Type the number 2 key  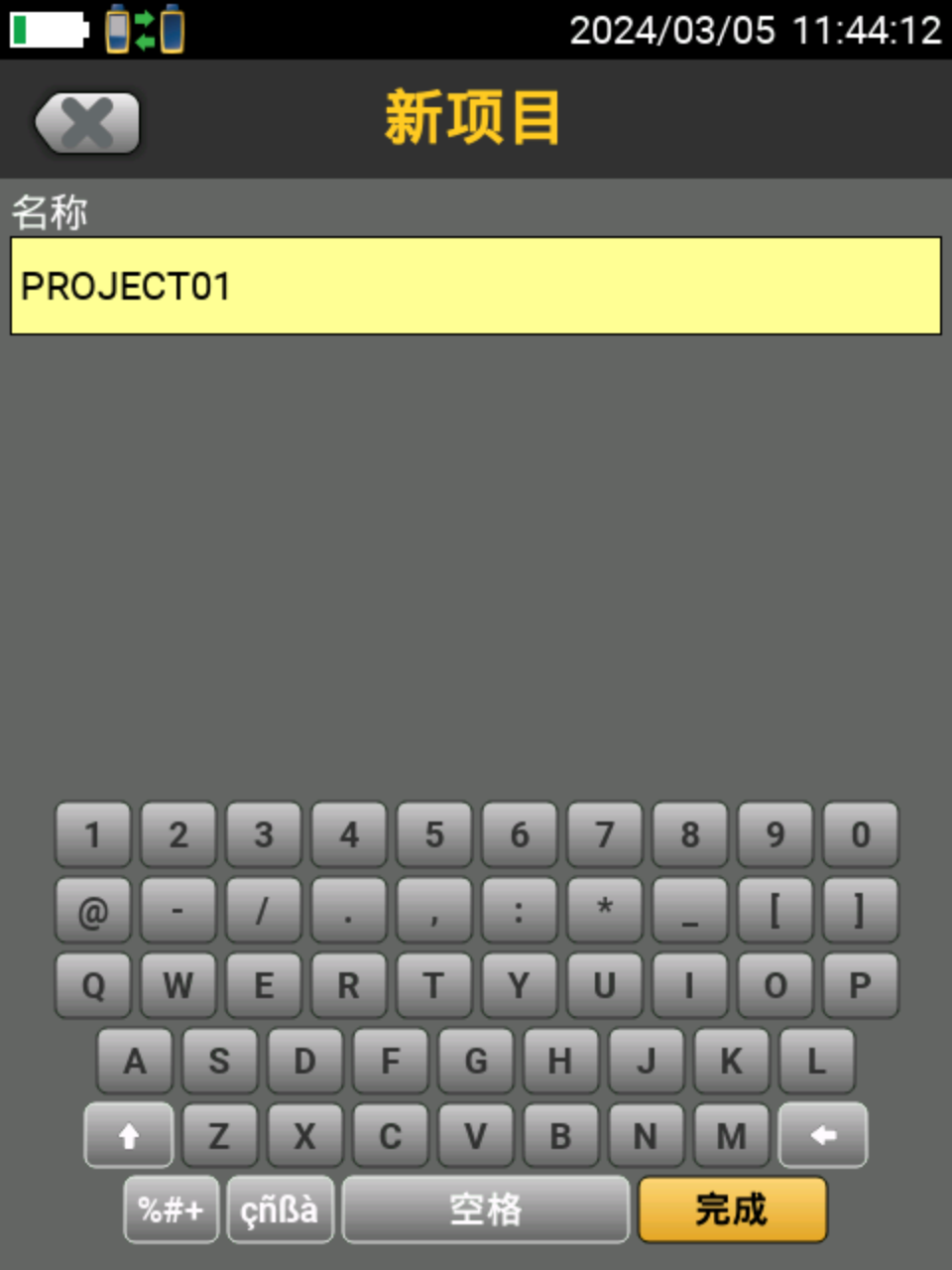178,834
